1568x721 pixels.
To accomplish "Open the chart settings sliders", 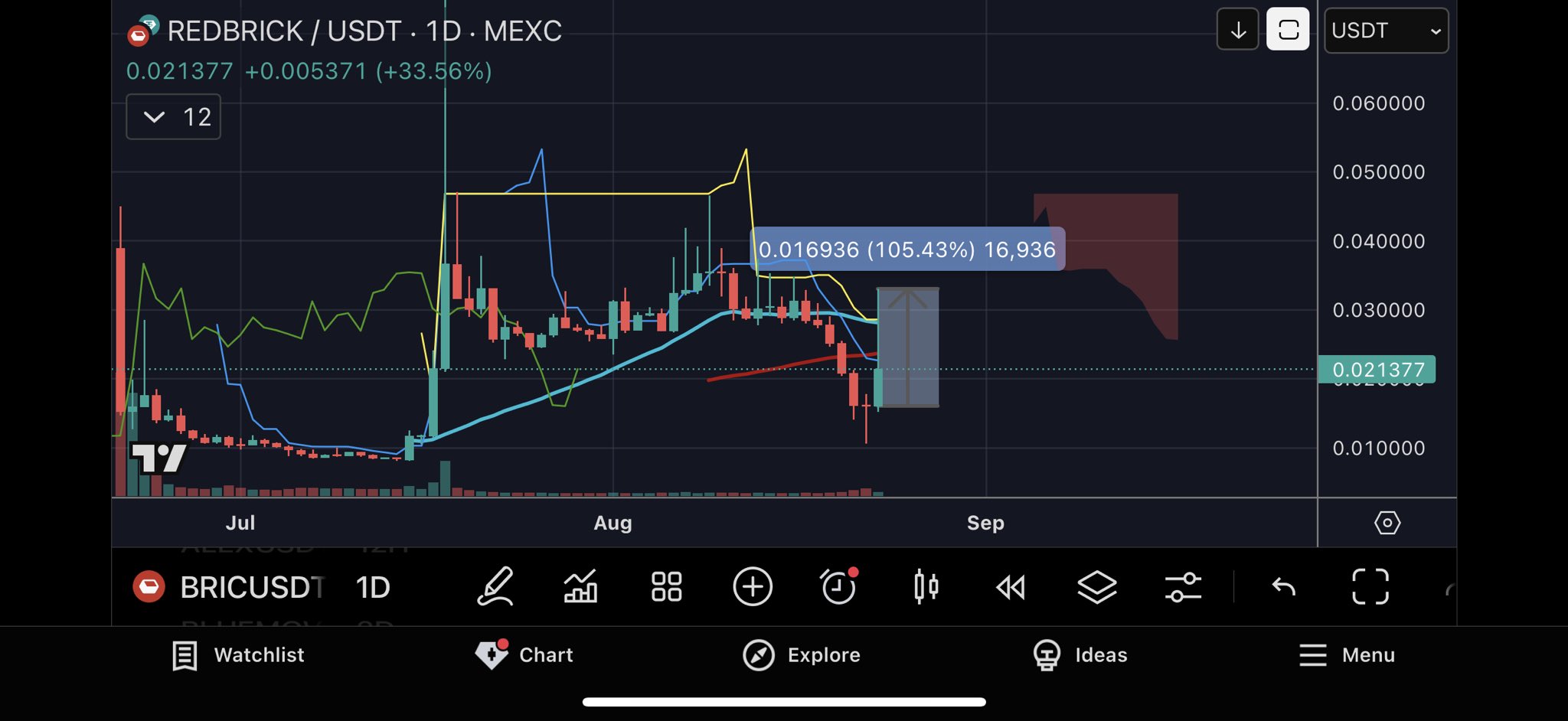I will 1183,587.
